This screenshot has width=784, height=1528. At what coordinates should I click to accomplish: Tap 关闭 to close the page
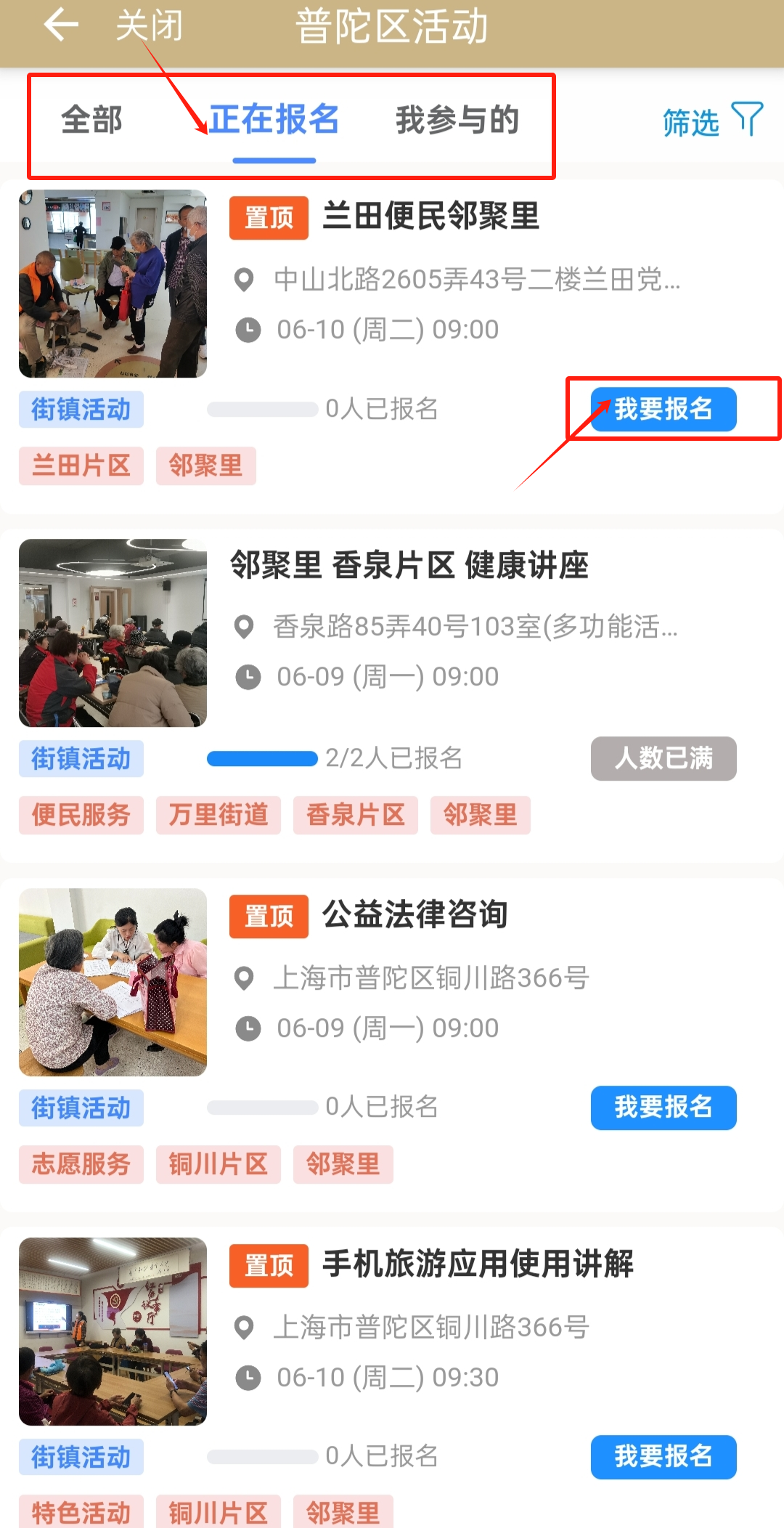coord(149,25)
